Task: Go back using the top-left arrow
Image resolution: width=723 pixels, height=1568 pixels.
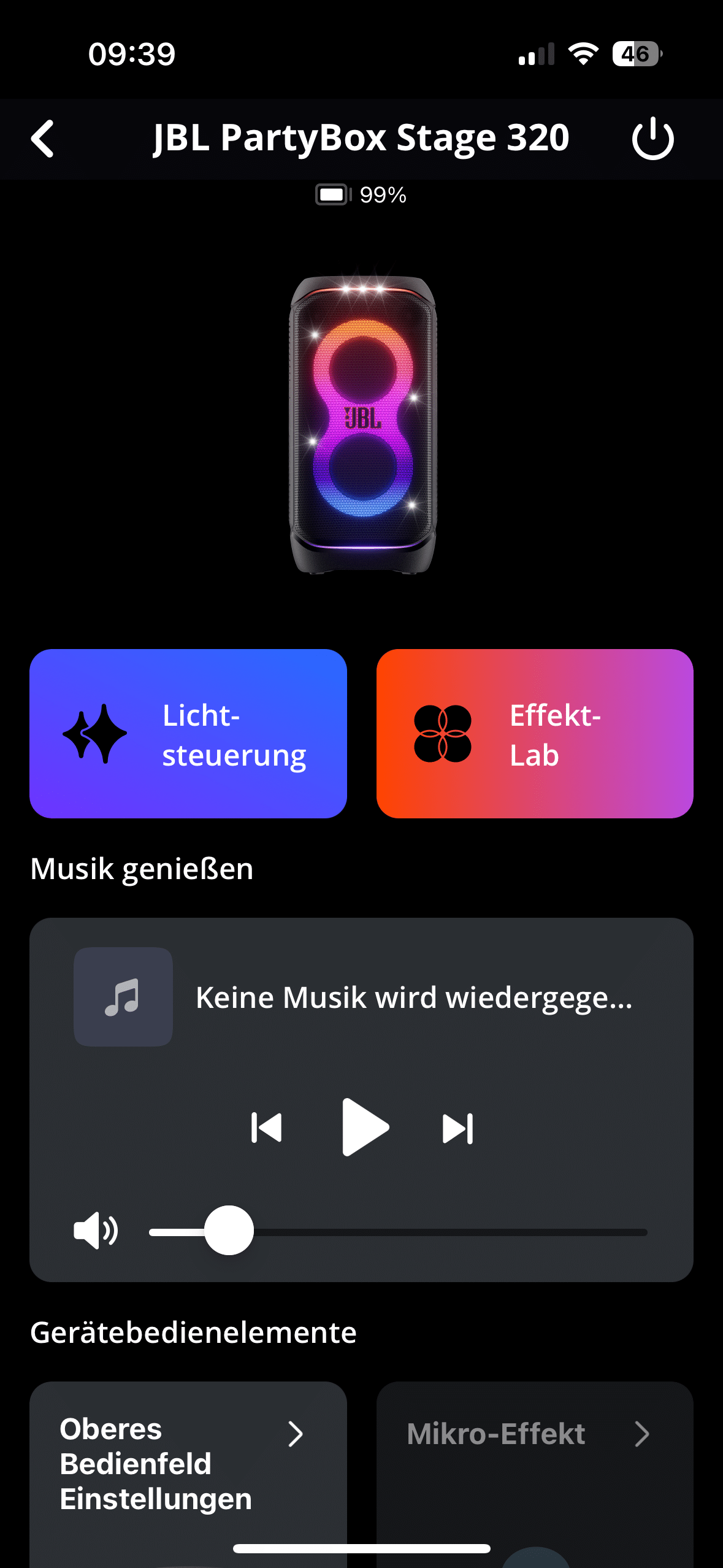Action: [x=43, y=139]
